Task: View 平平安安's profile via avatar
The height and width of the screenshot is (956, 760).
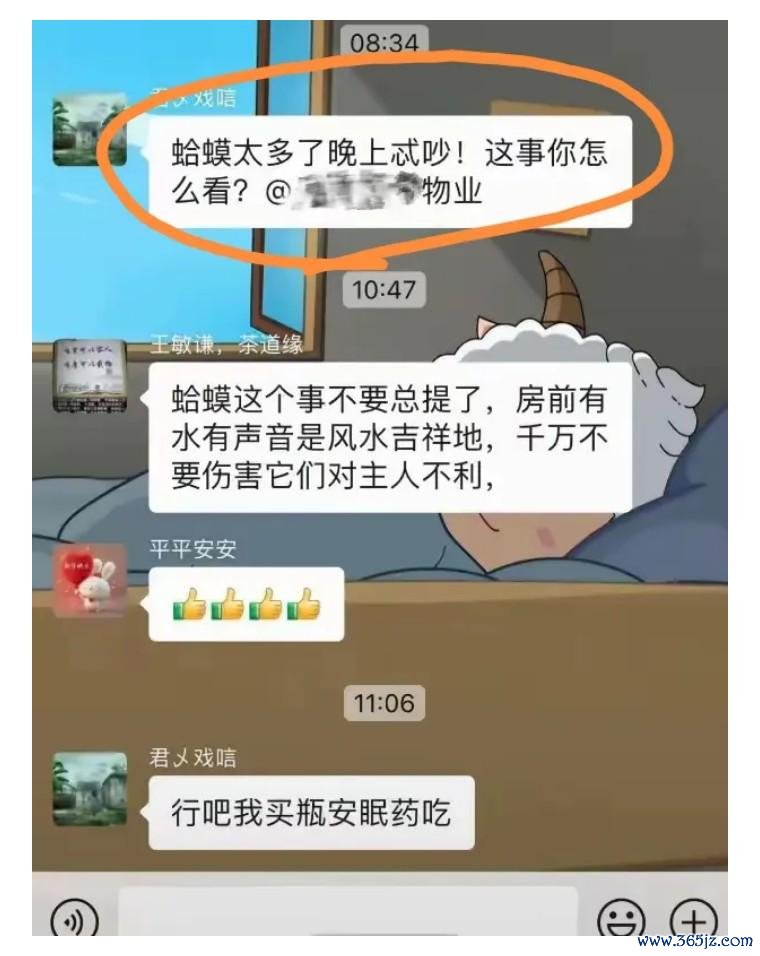Action: click(90, 580)
